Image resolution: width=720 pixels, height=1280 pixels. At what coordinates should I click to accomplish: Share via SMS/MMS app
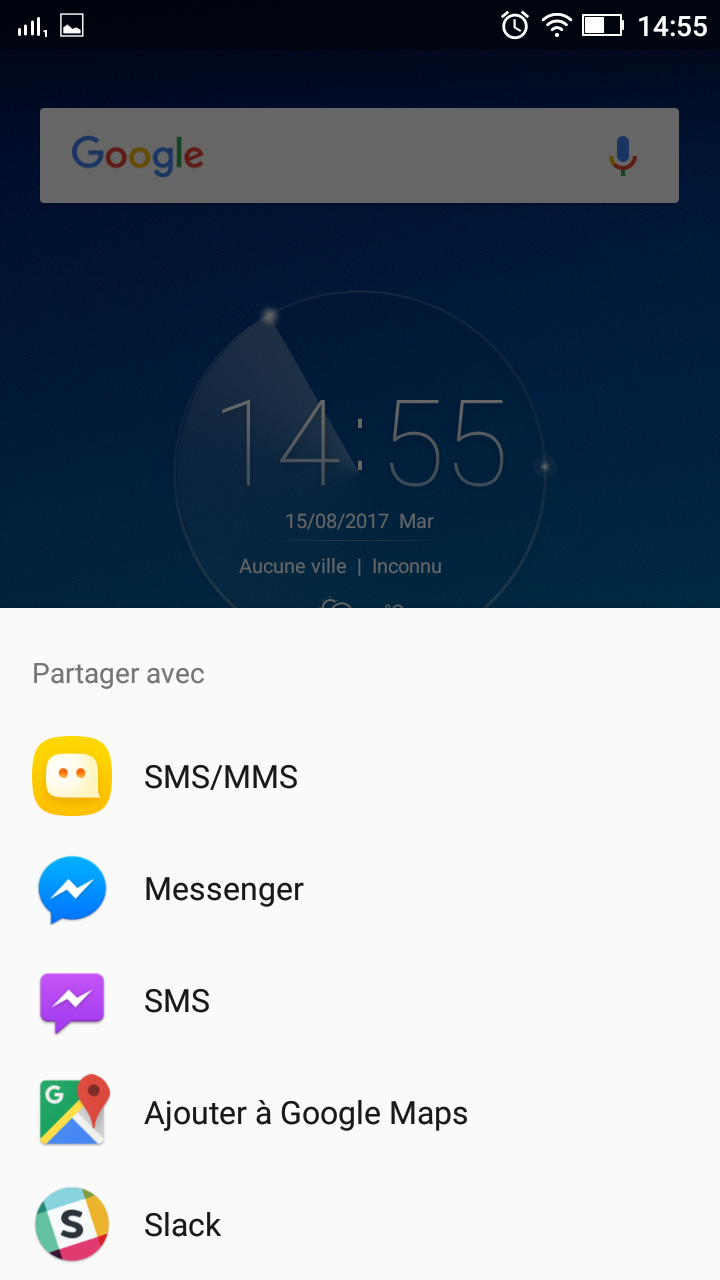pos(220,777)
